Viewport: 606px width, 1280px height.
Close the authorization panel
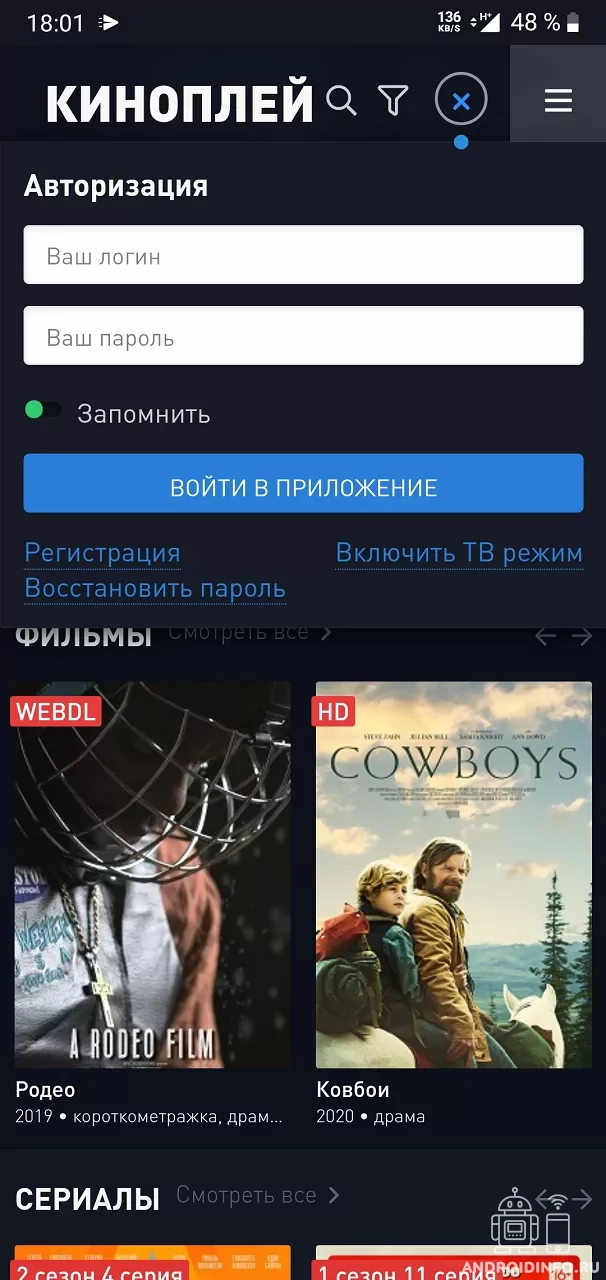[461, 101]
